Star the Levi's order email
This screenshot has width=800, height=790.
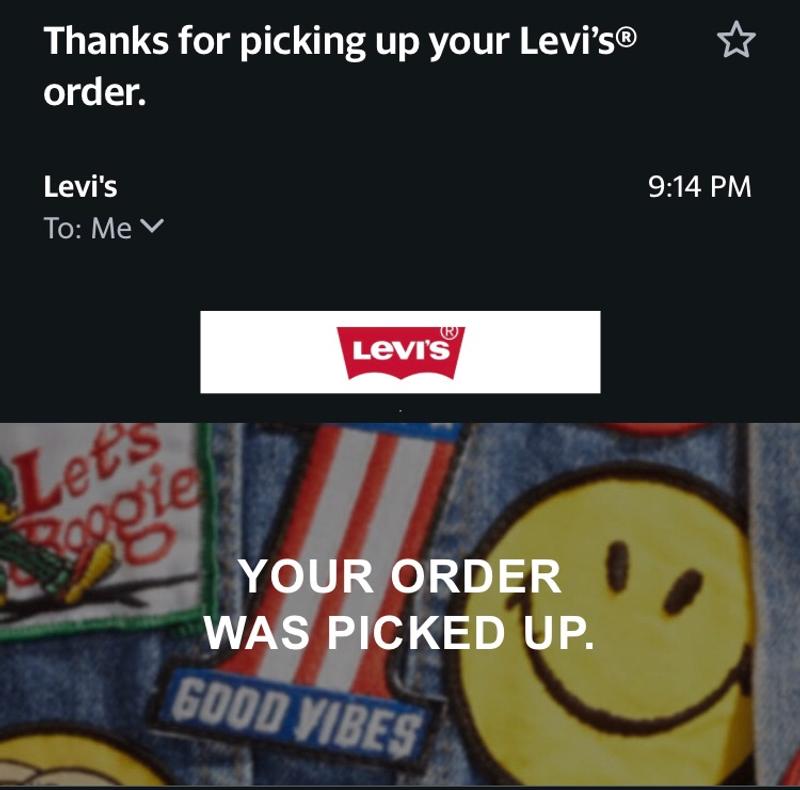[736, 41]
